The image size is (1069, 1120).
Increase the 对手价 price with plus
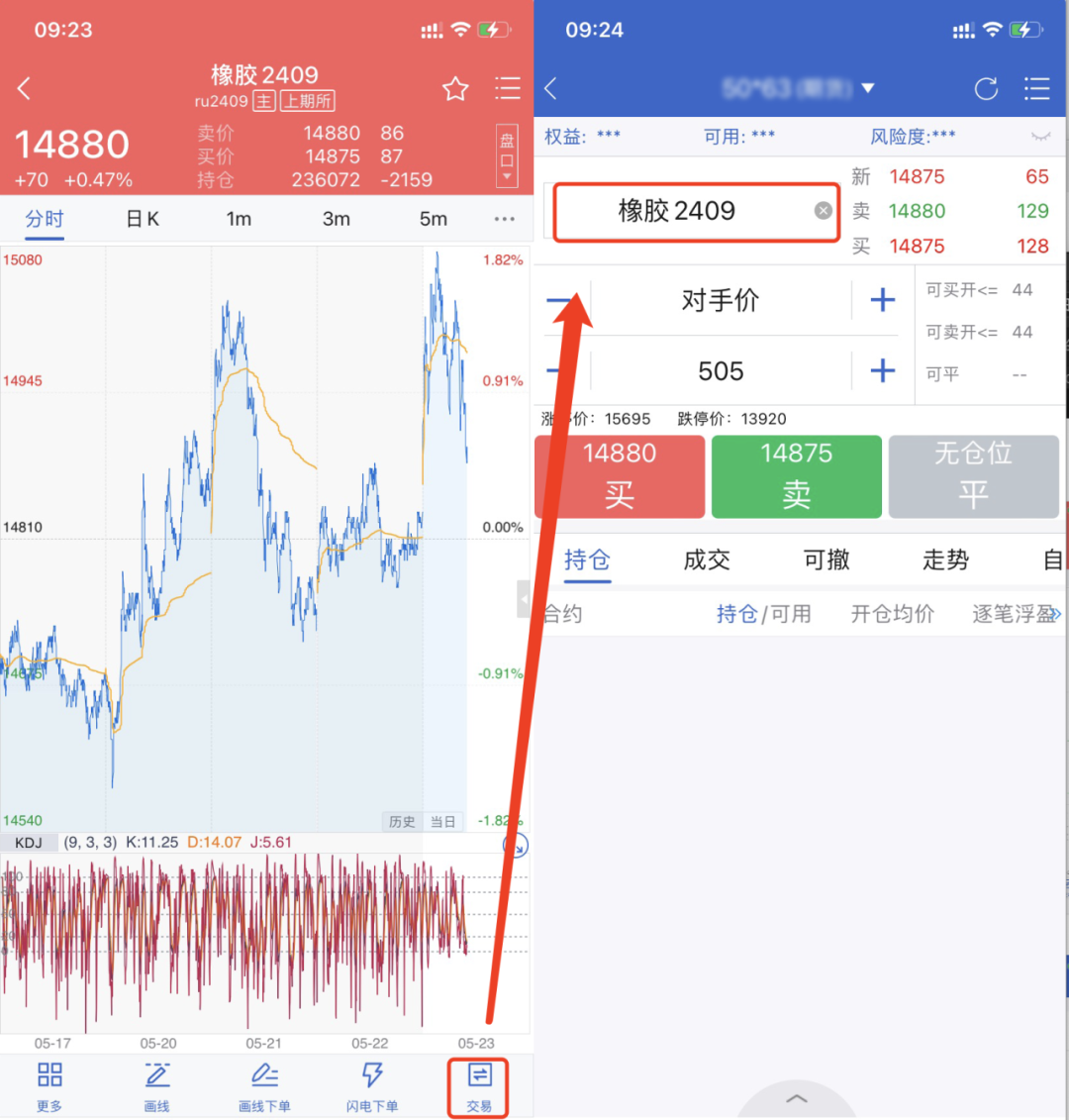(882, 300)
